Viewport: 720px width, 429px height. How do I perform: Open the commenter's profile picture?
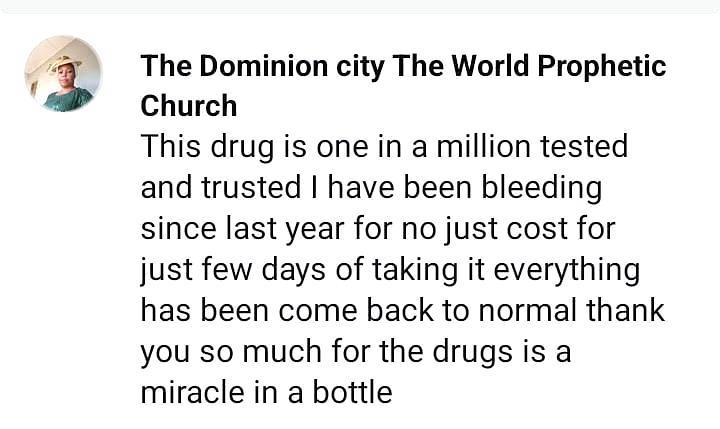pos(63,74)
